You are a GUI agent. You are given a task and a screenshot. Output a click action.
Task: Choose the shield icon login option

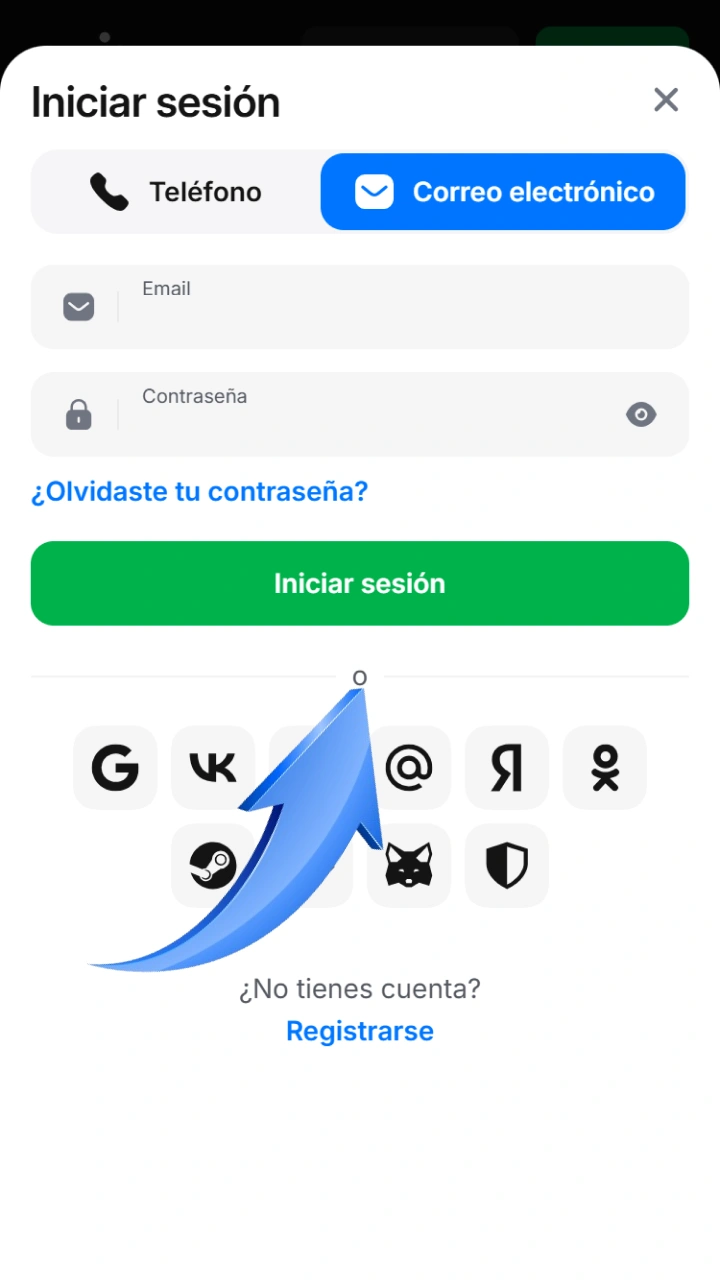(x=507, y=865)
